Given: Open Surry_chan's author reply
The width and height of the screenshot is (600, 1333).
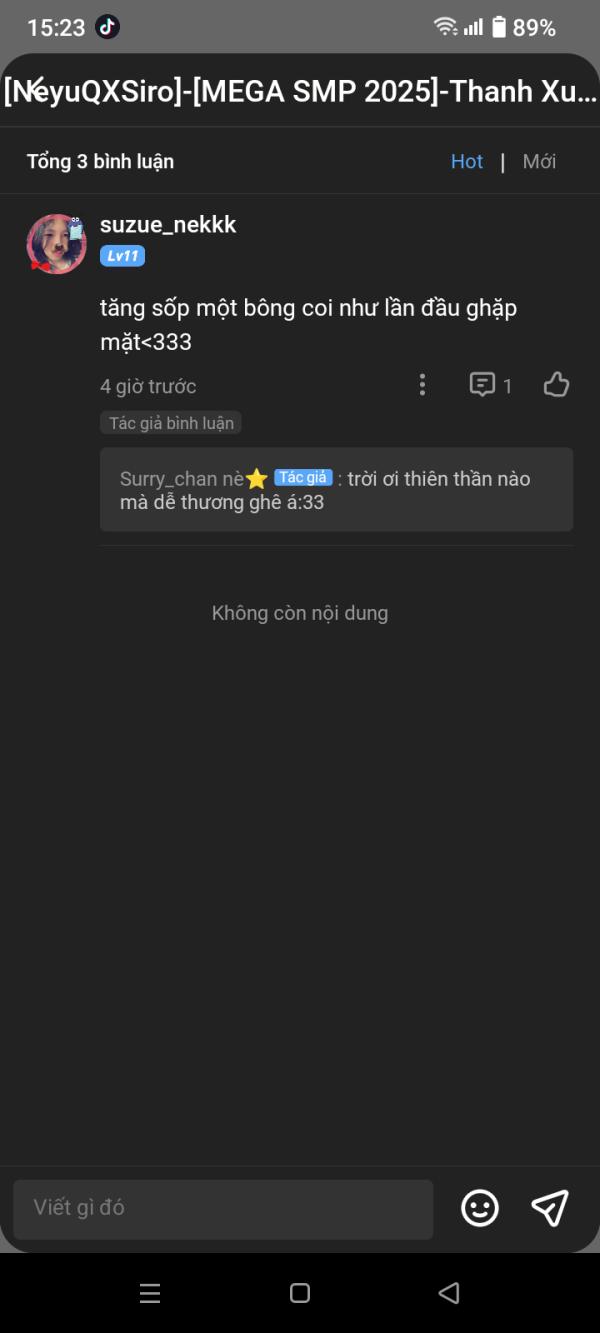Looking at the screenshot, I should [x=336, y=490].
